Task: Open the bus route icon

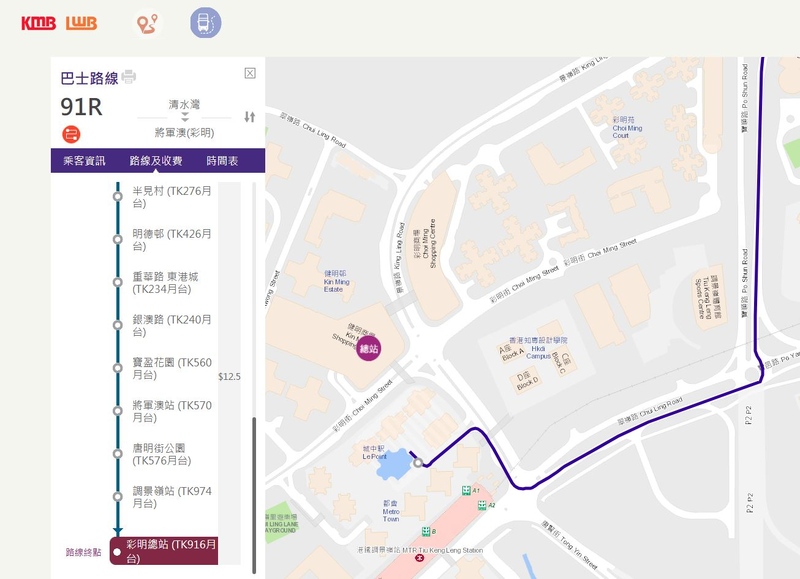Action: coord(205,23)
